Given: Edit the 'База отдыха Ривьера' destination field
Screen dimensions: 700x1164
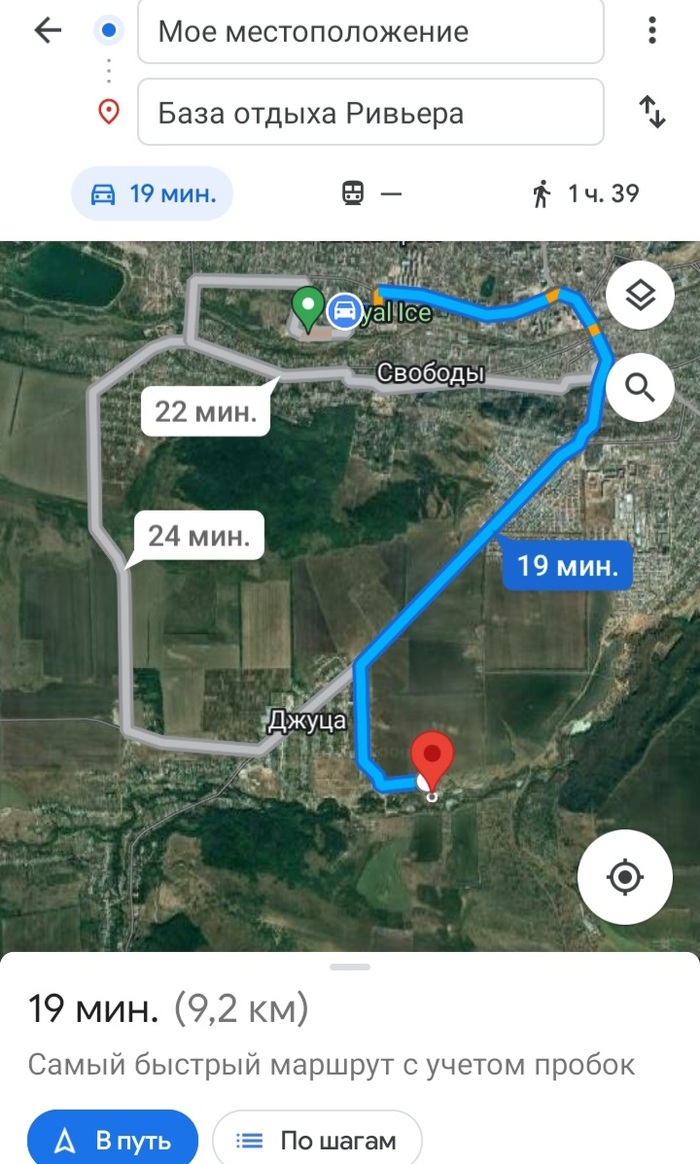Looking at the screenshot, I should click(370, 113).
